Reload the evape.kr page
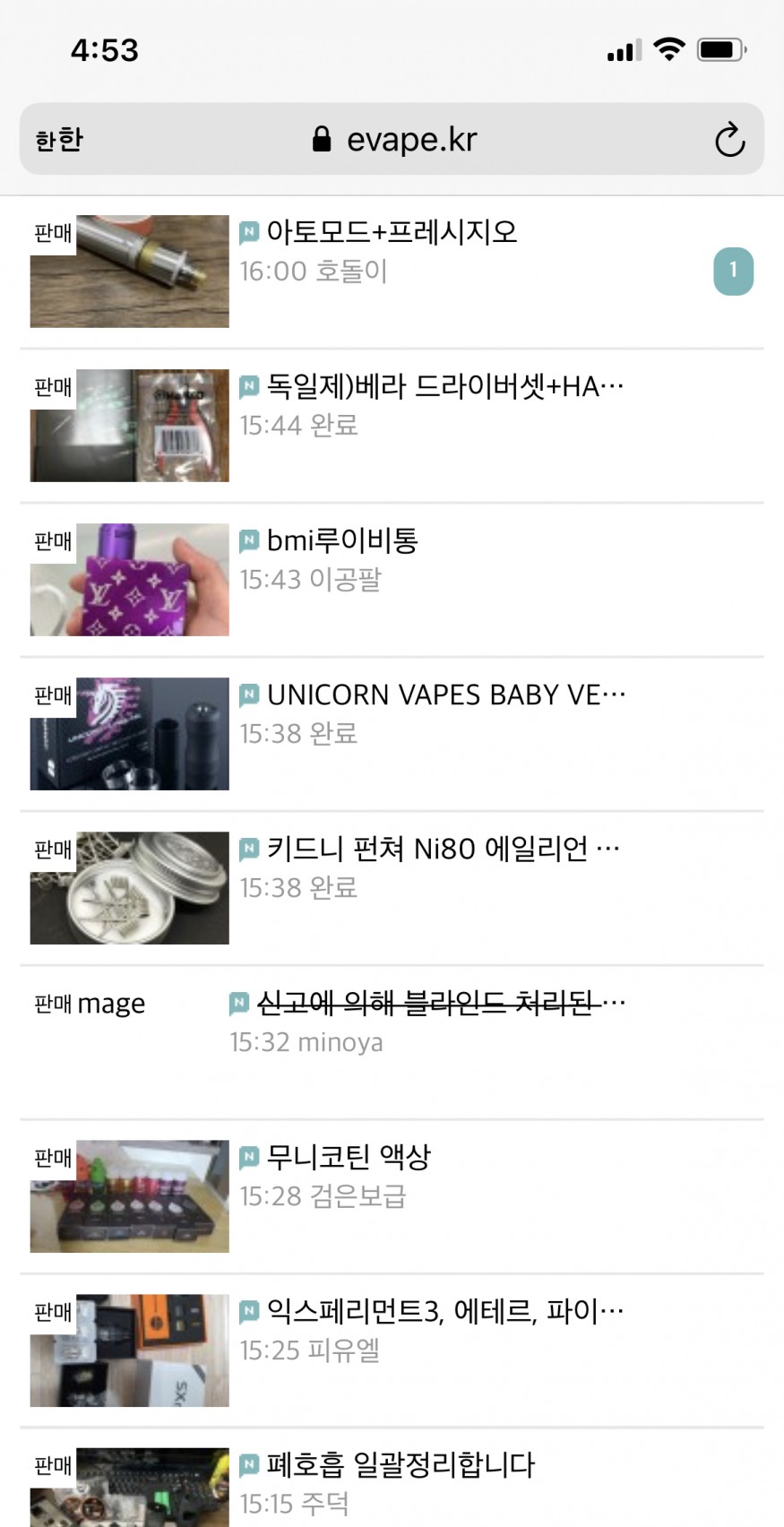 pos(729,140)
